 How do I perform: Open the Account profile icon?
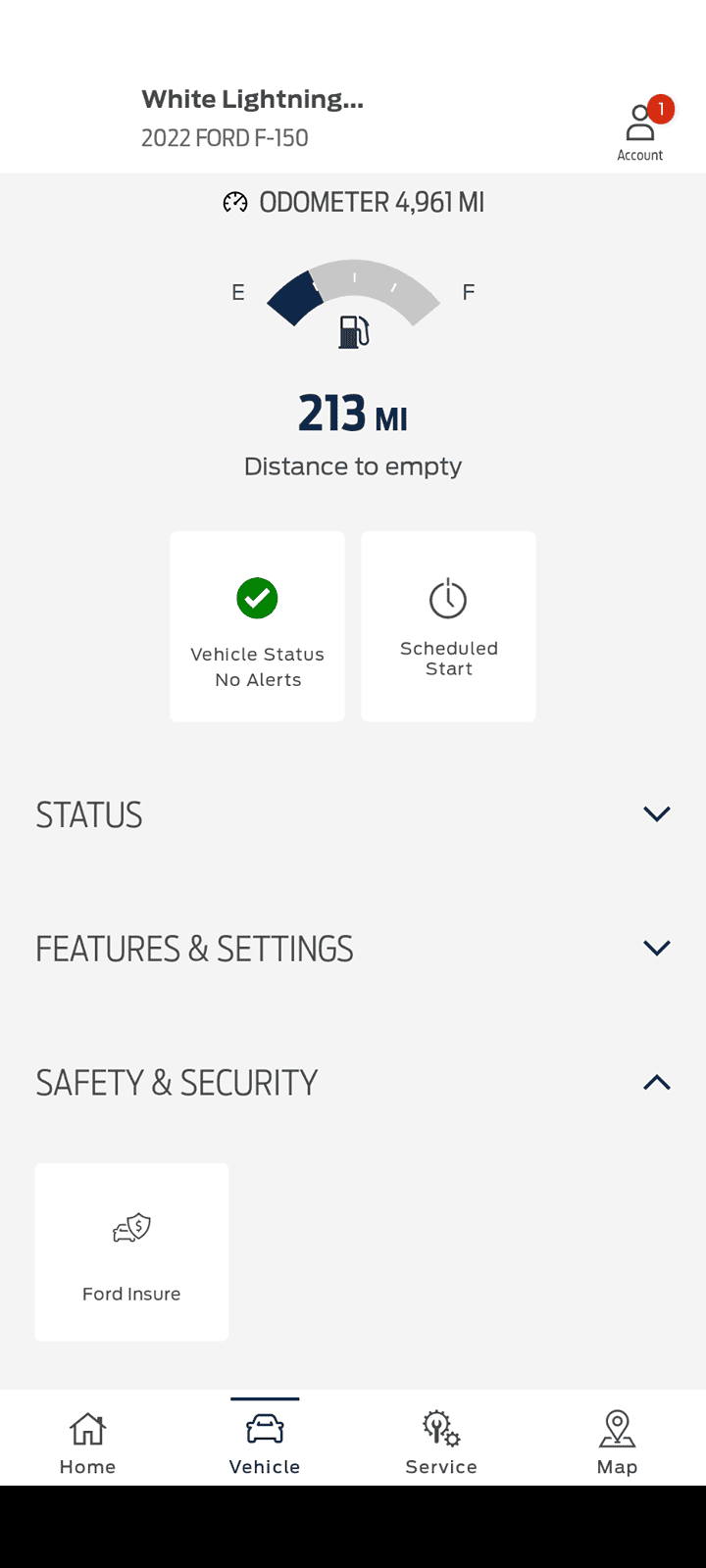click(640, 122)
